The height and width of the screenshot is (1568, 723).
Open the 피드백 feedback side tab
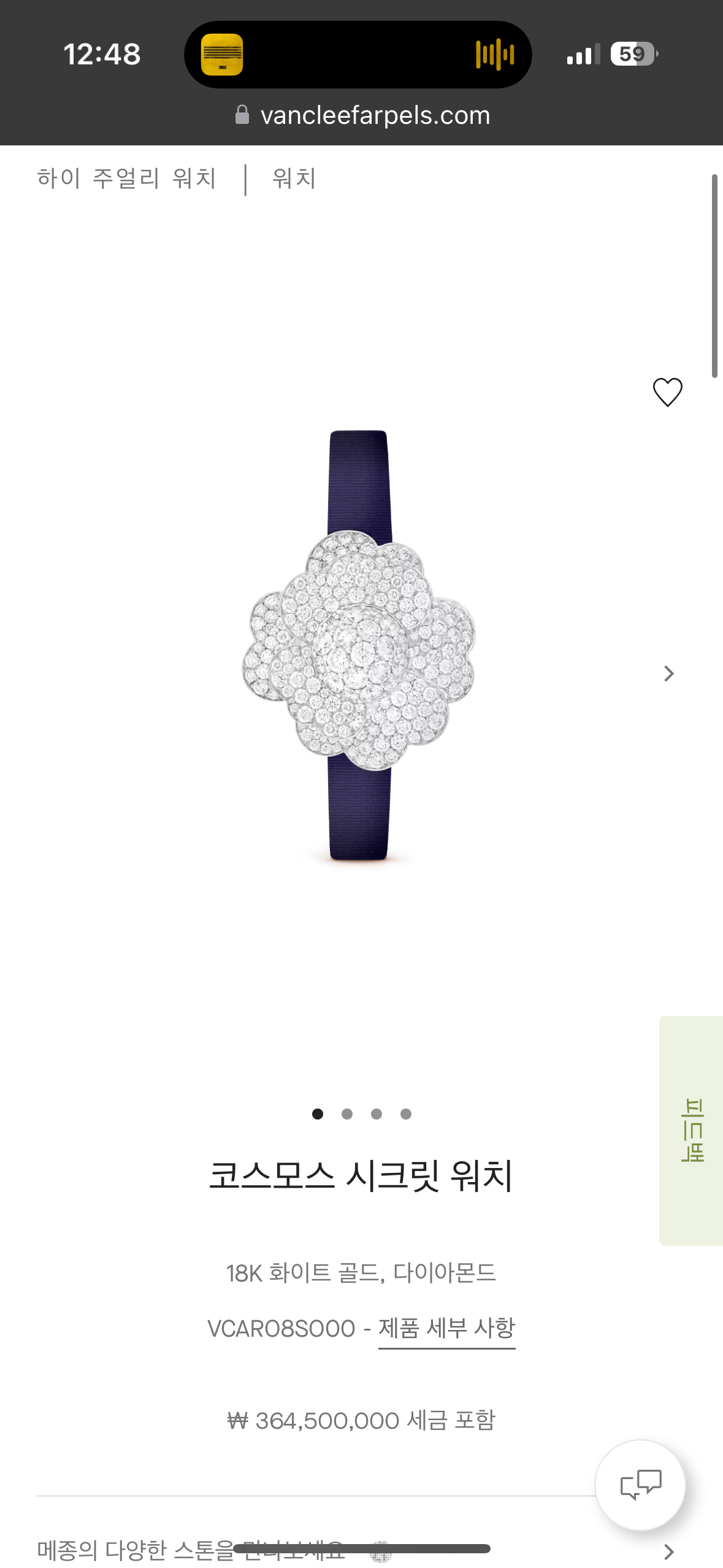691,1130
